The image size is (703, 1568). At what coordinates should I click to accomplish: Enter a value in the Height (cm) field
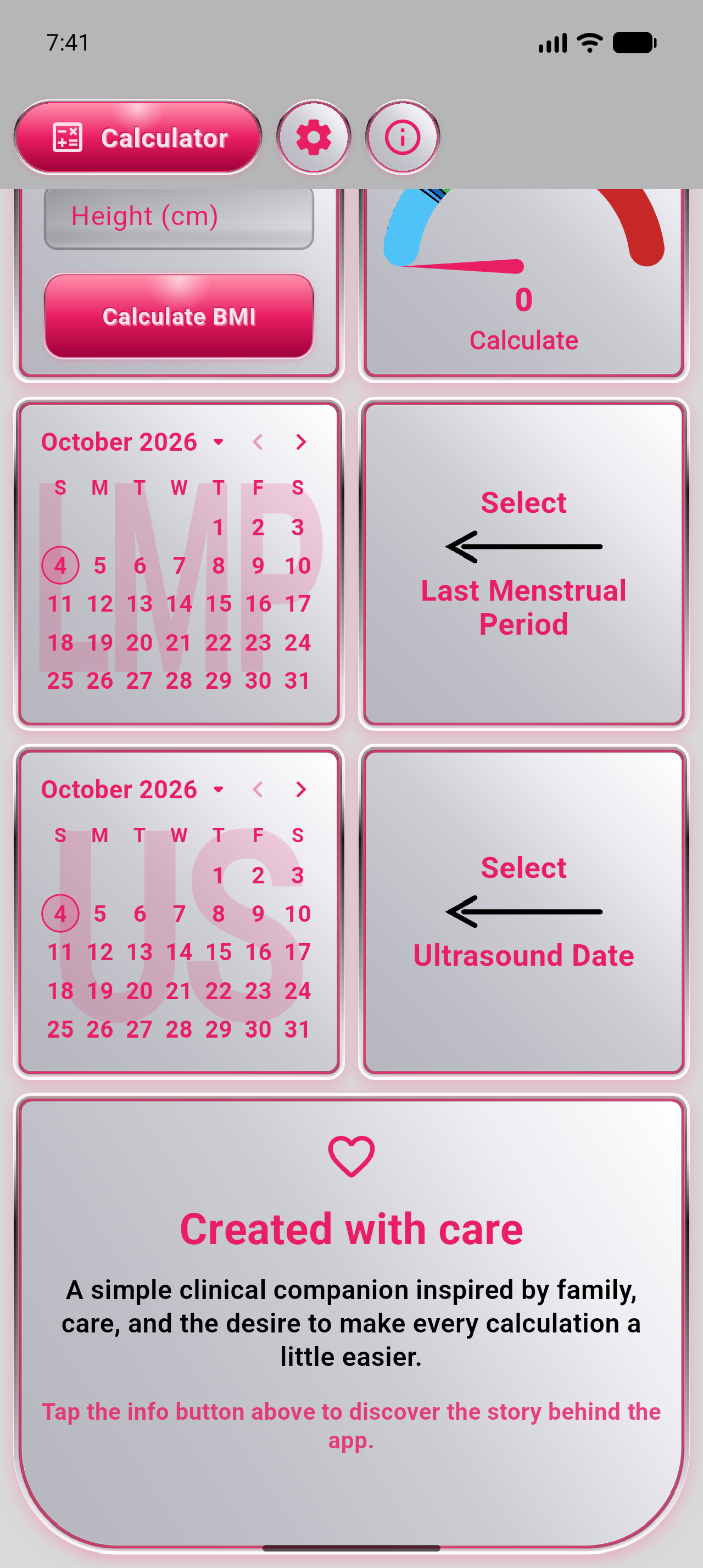179,217
